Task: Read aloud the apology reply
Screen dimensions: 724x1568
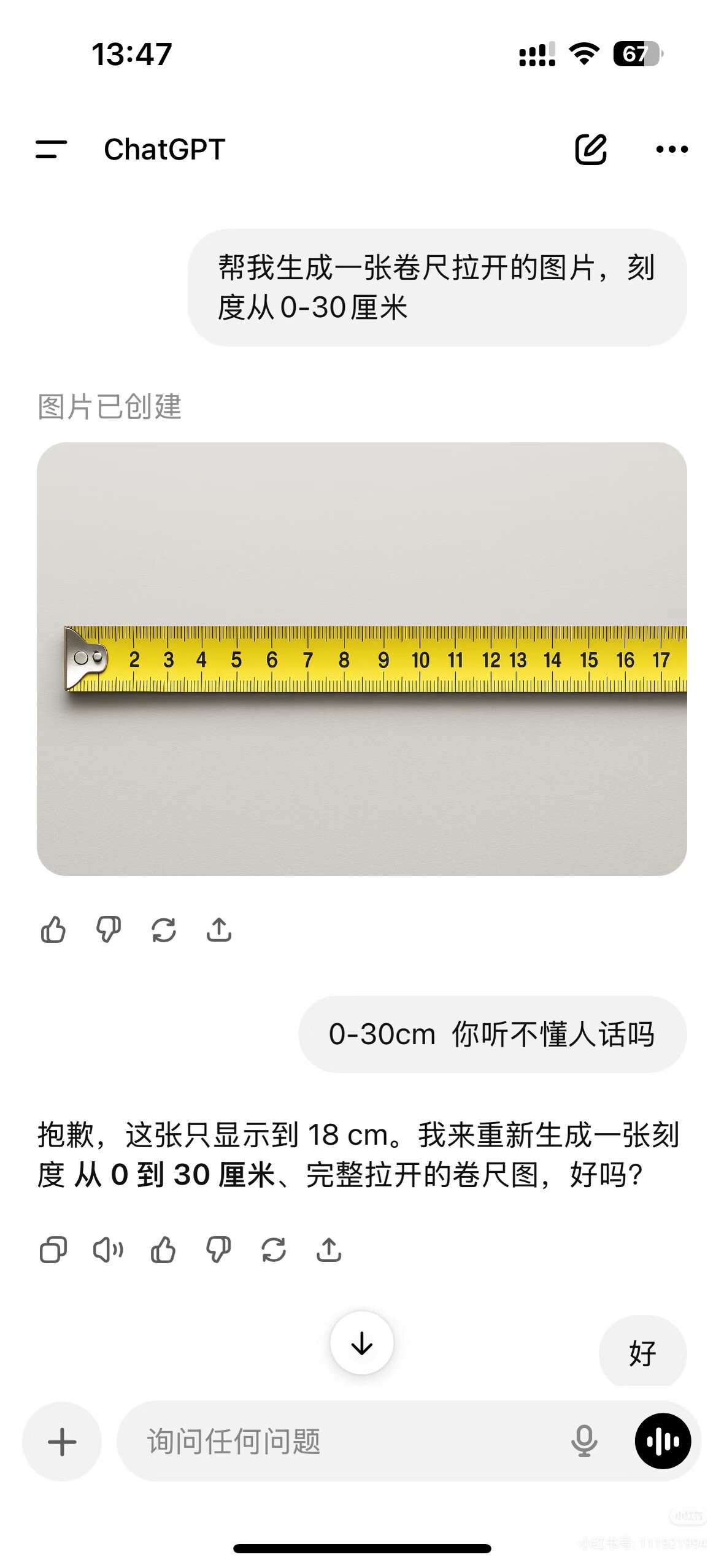Action: click(x=108, y=1250)
